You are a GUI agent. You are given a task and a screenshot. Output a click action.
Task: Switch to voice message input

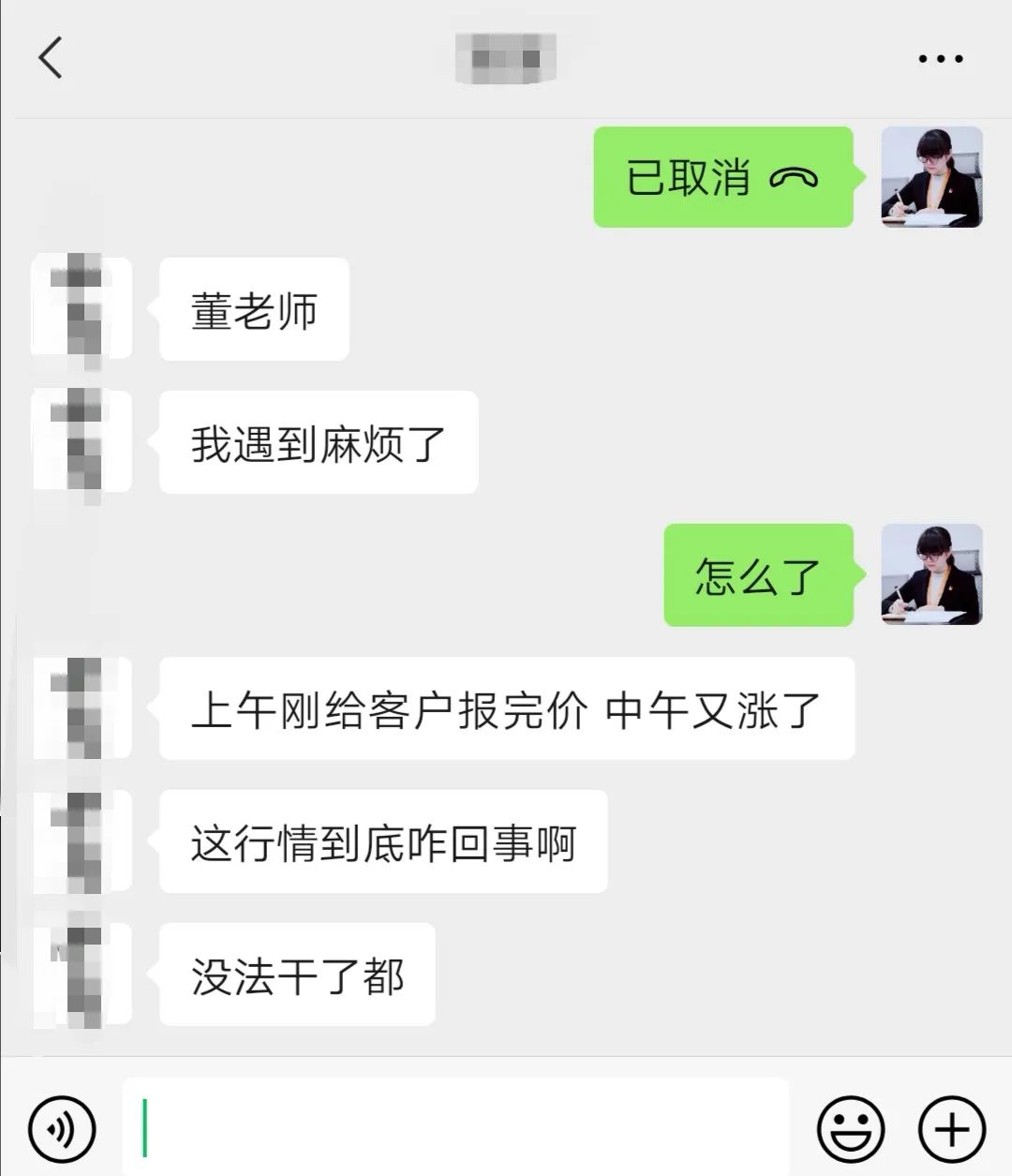tap(62, 1129)
